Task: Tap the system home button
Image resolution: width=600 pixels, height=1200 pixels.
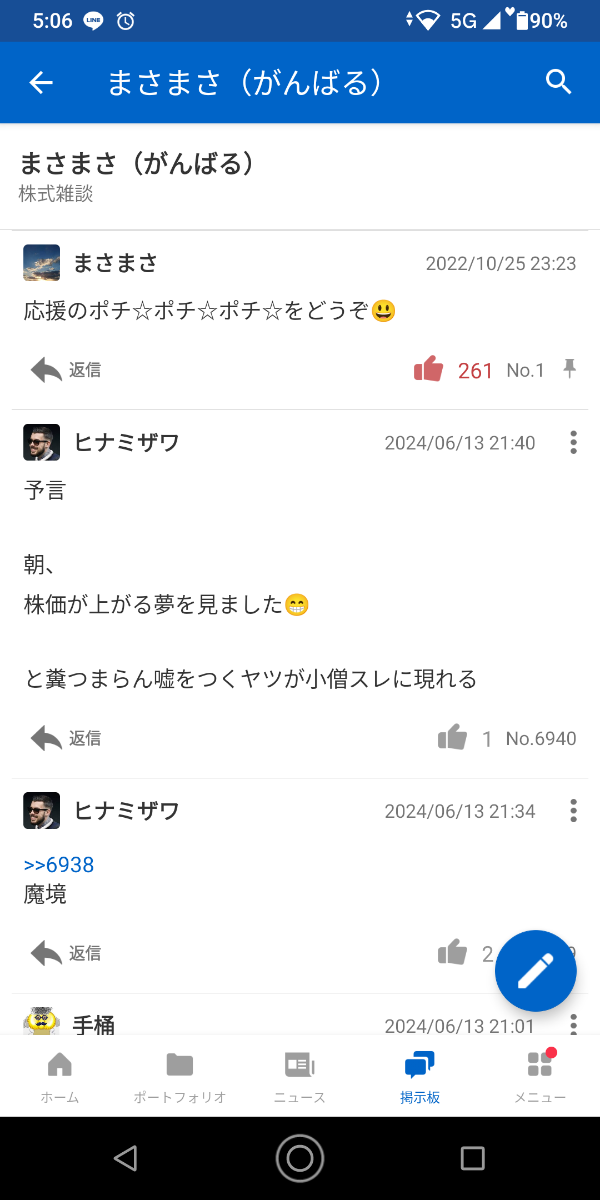Action: pos(300,1158)
